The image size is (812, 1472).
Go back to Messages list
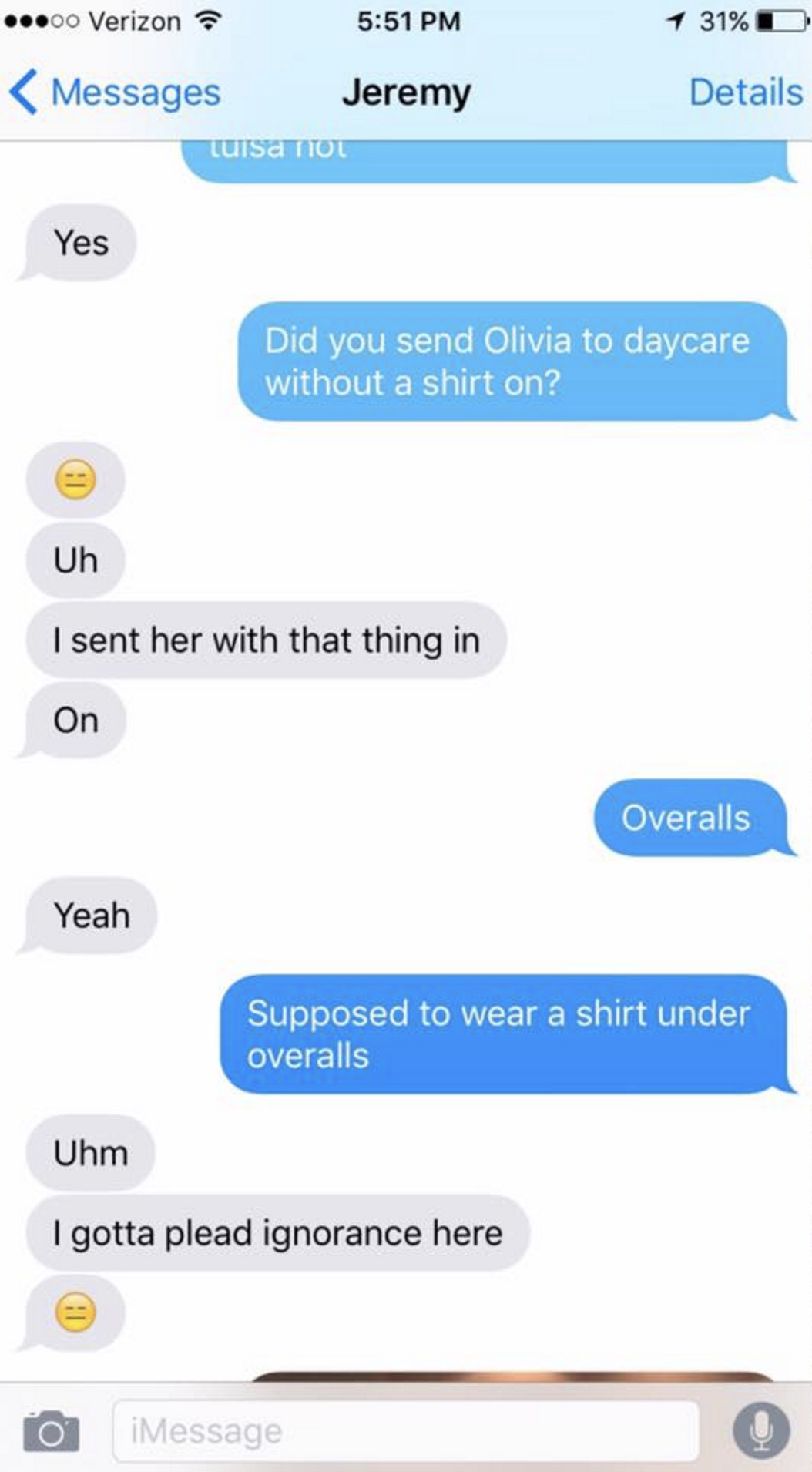click(116, 92)
